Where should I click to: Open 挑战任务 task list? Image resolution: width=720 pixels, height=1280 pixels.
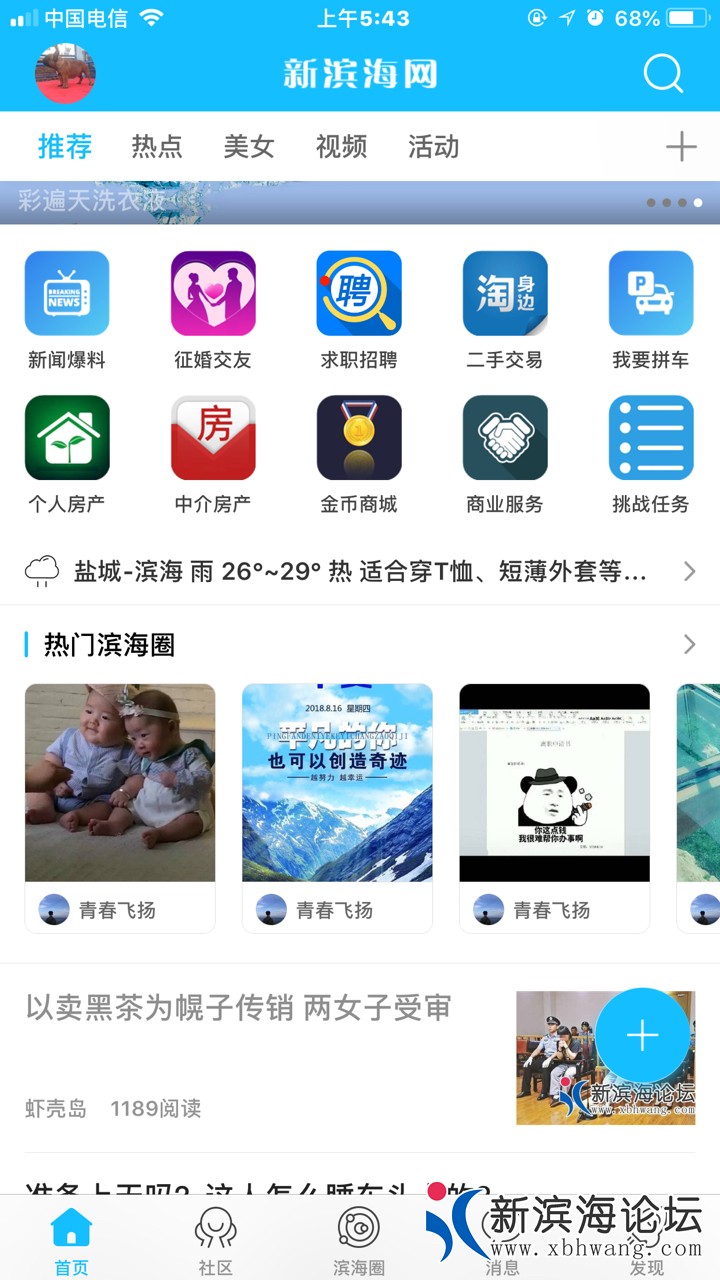651,453
